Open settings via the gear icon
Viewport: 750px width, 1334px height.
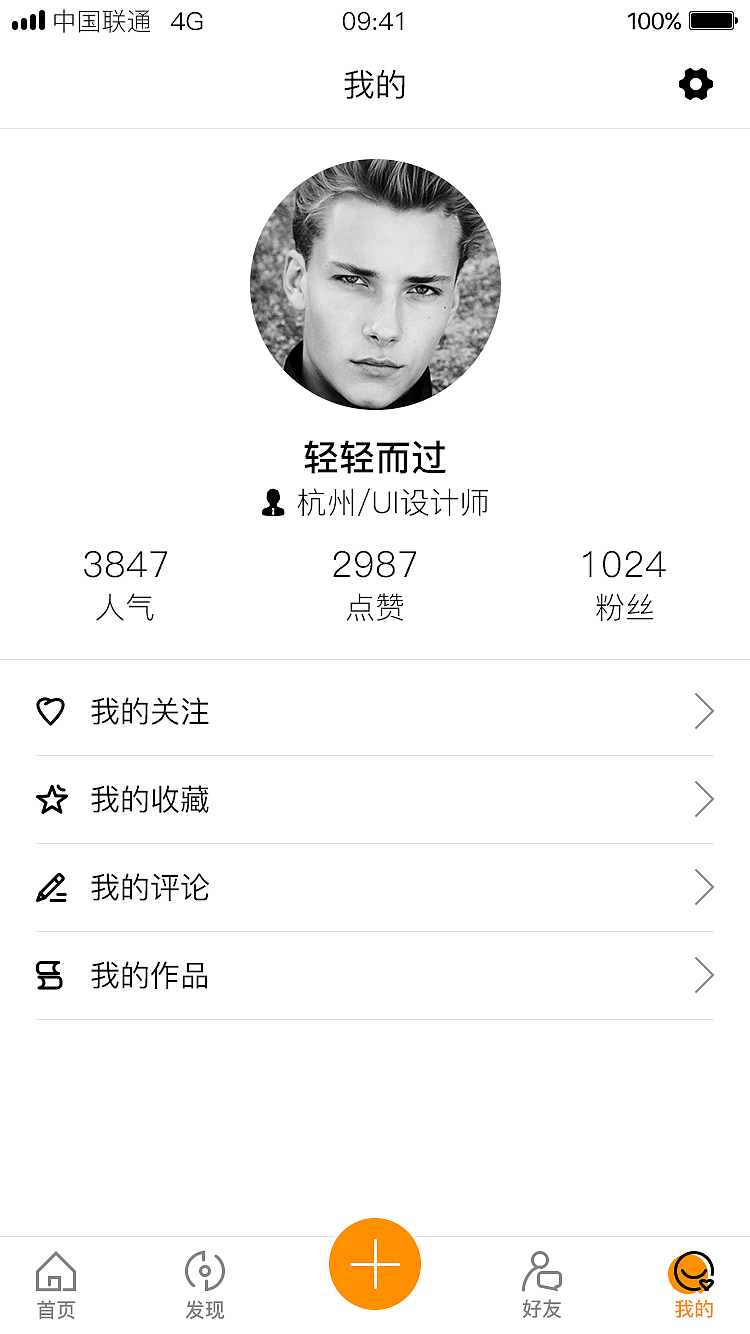pyautogui.click(x=696, y=84)
